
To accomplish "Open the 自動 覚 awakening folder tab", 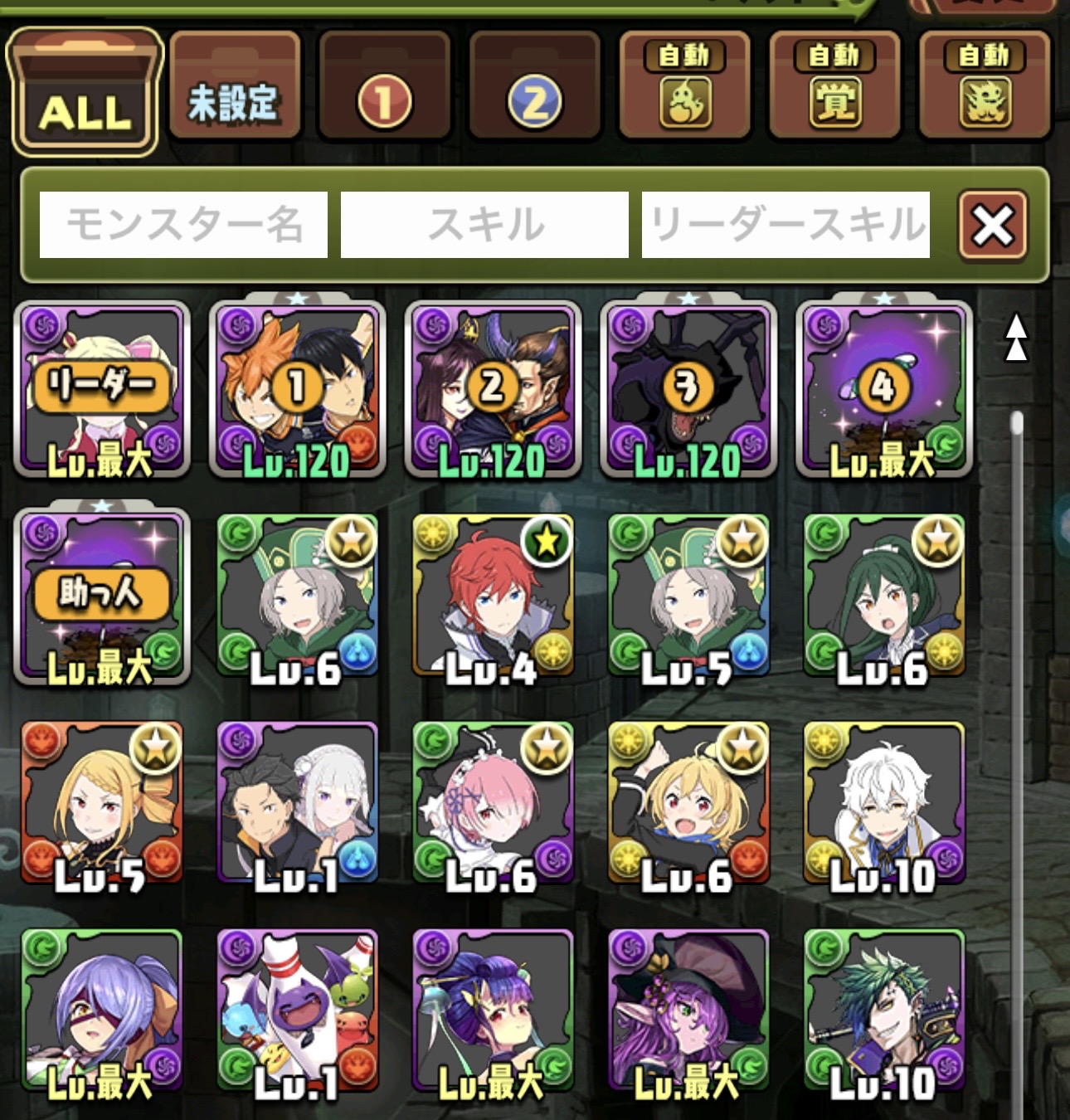I will (834, 88).
